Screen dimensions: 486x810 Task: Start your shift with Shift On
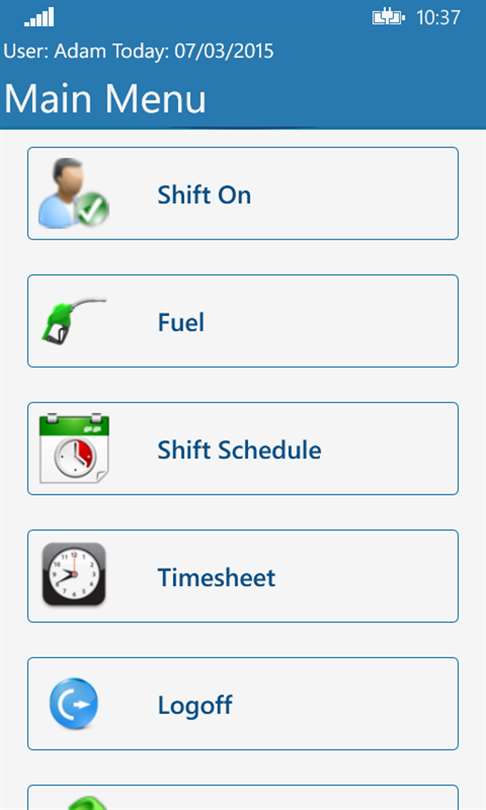pyautogui.click(x=243, y=194)
